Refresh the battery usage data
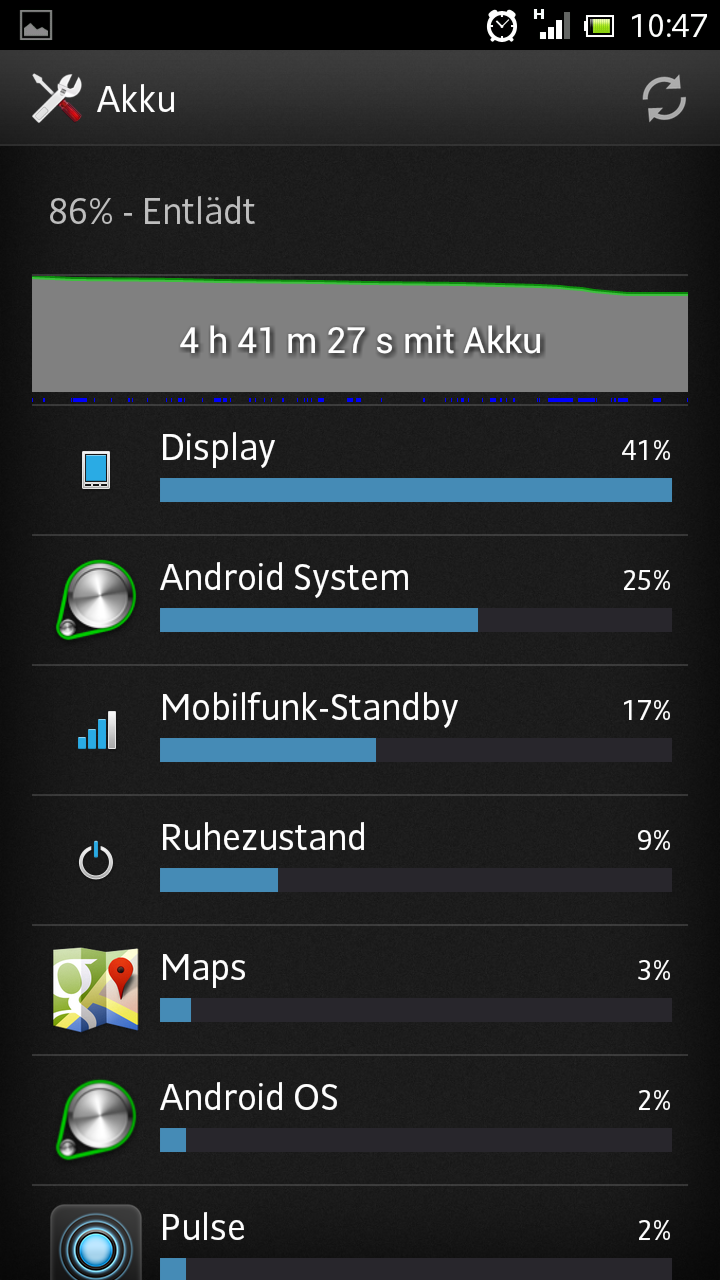The height and width of the screenshot is (1280, 720). 663,98
